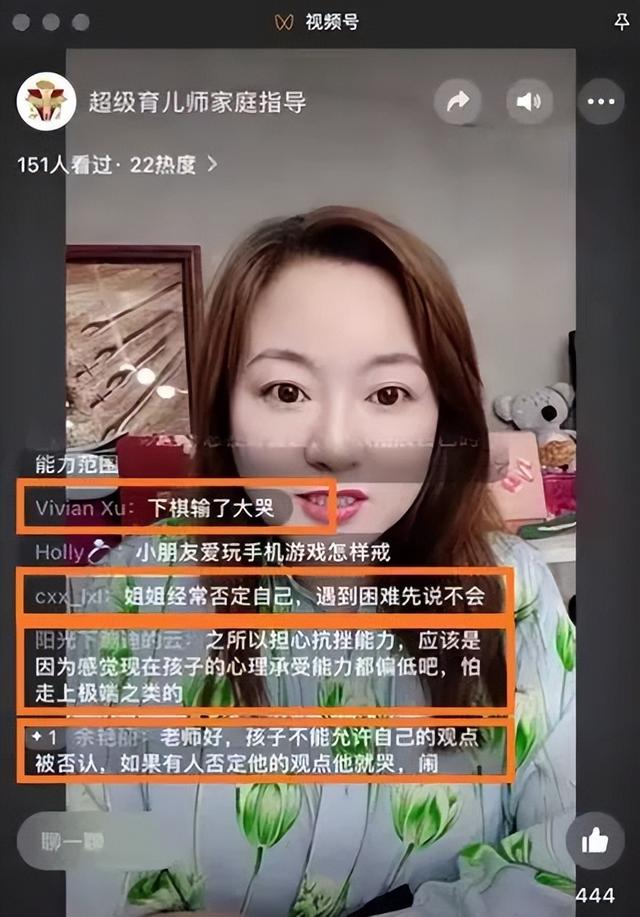Share this live stream
The height and width of the screenshot is (917, 640).
tap(458, 101)
